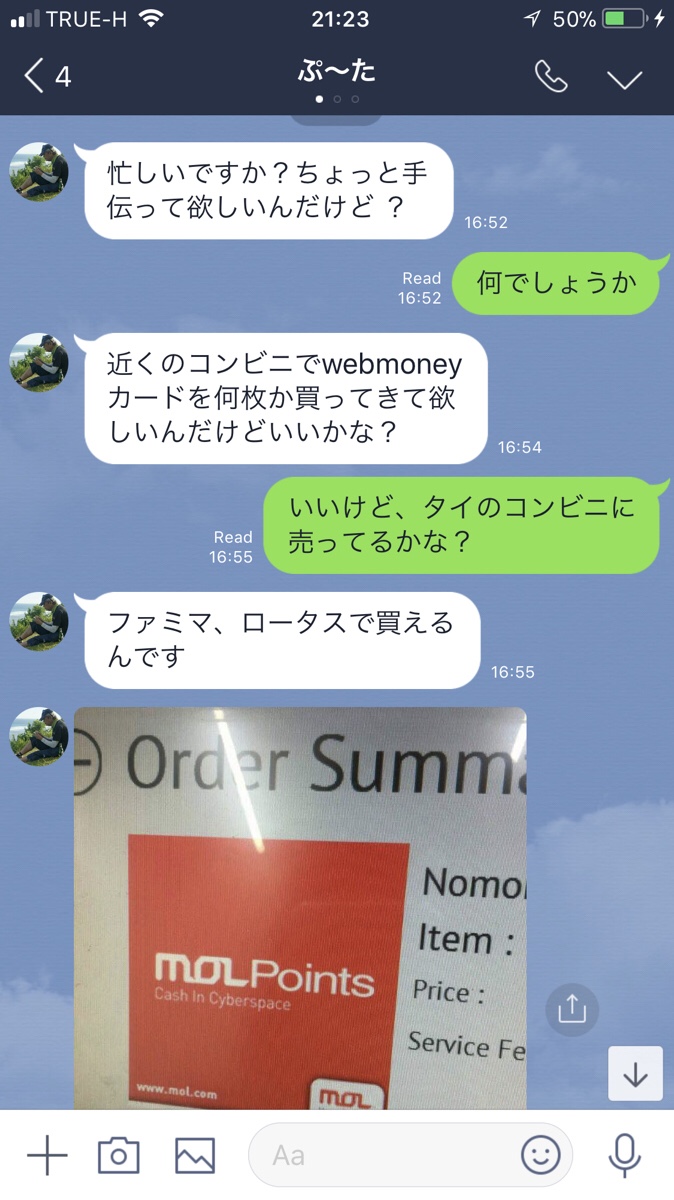This screenshot has width=674, height=1200.
Task: Go back to the chat list
Action: 47,77
